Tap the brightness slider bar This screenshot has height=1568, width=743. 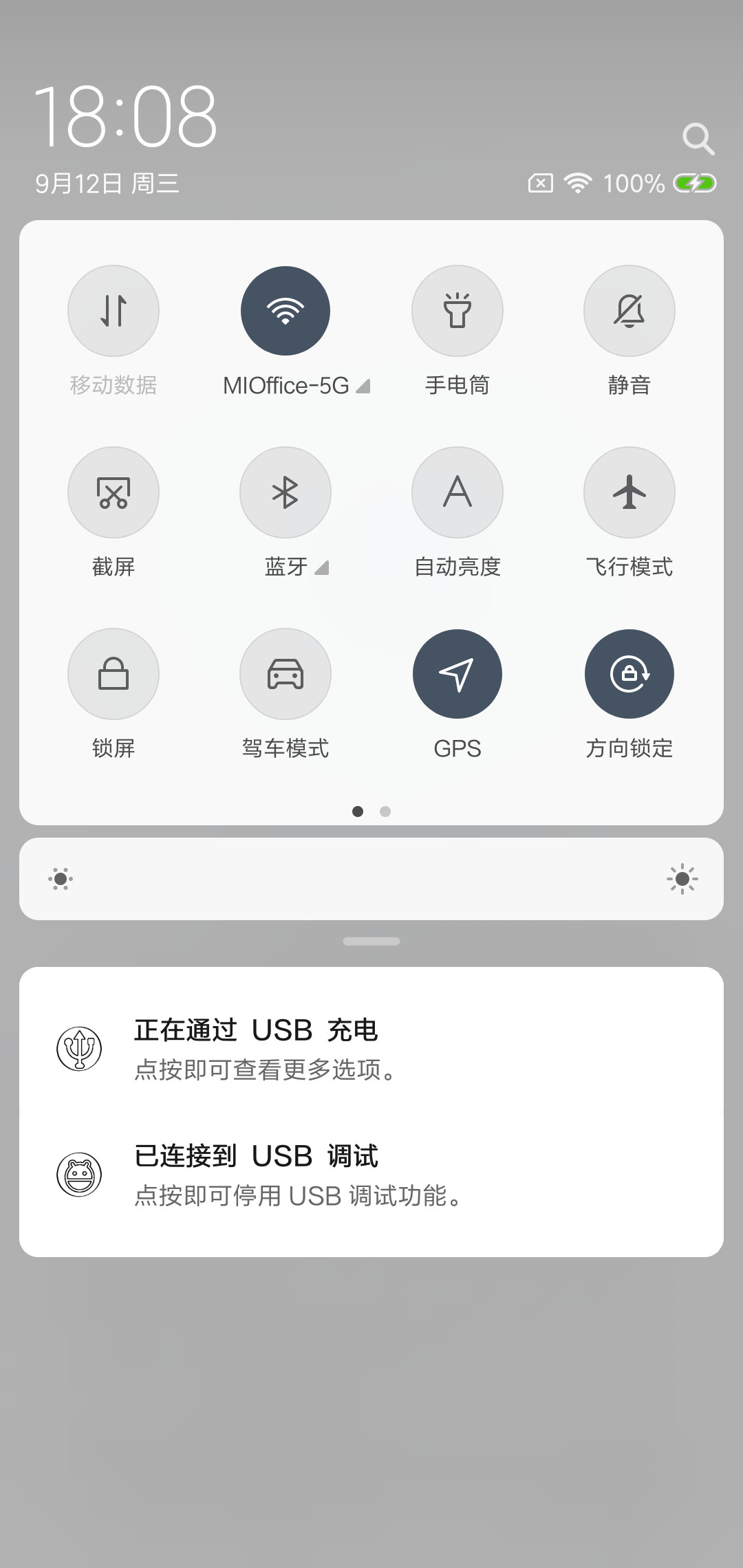[371, 879]
